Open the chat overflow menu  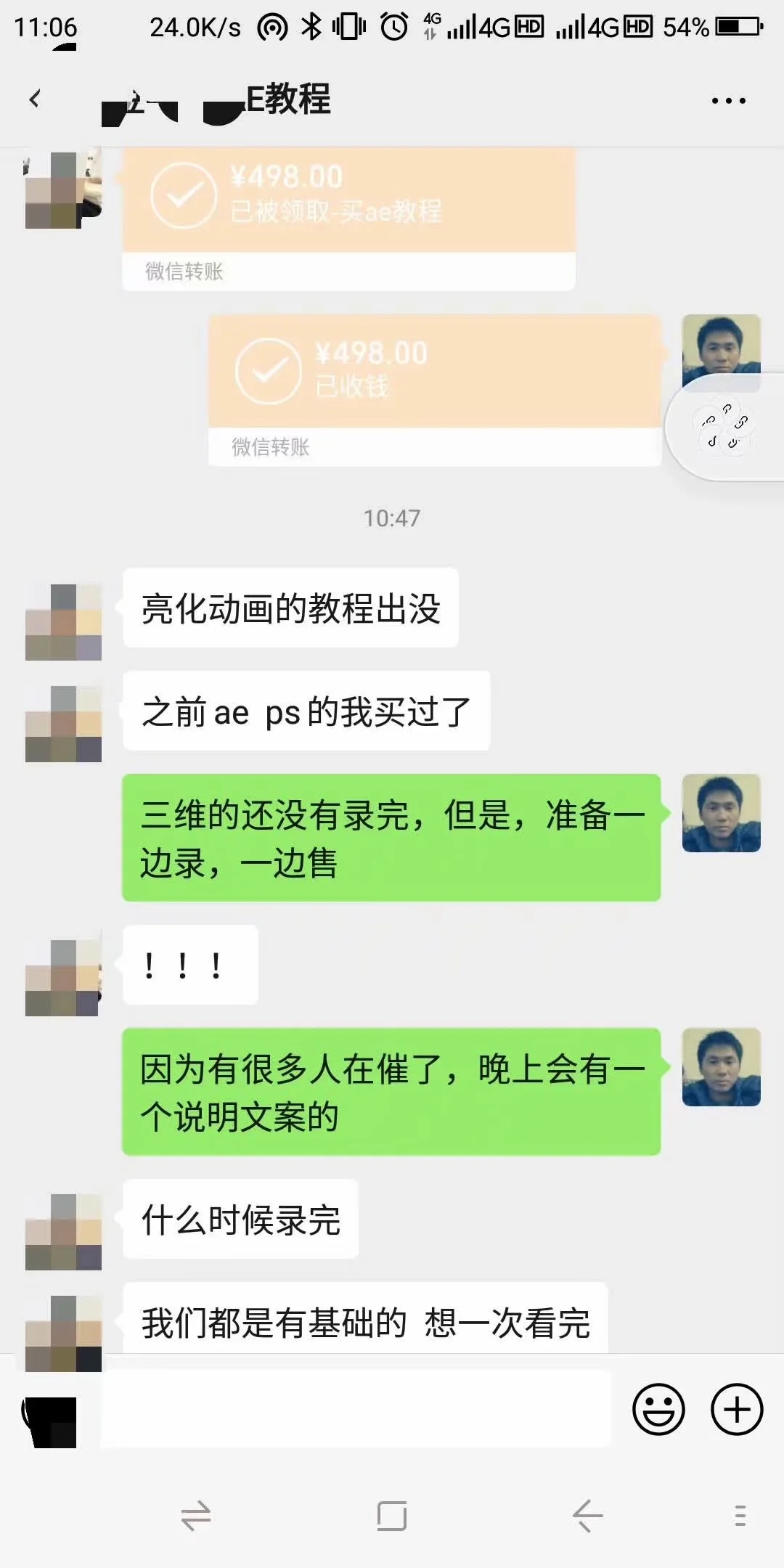728,101
